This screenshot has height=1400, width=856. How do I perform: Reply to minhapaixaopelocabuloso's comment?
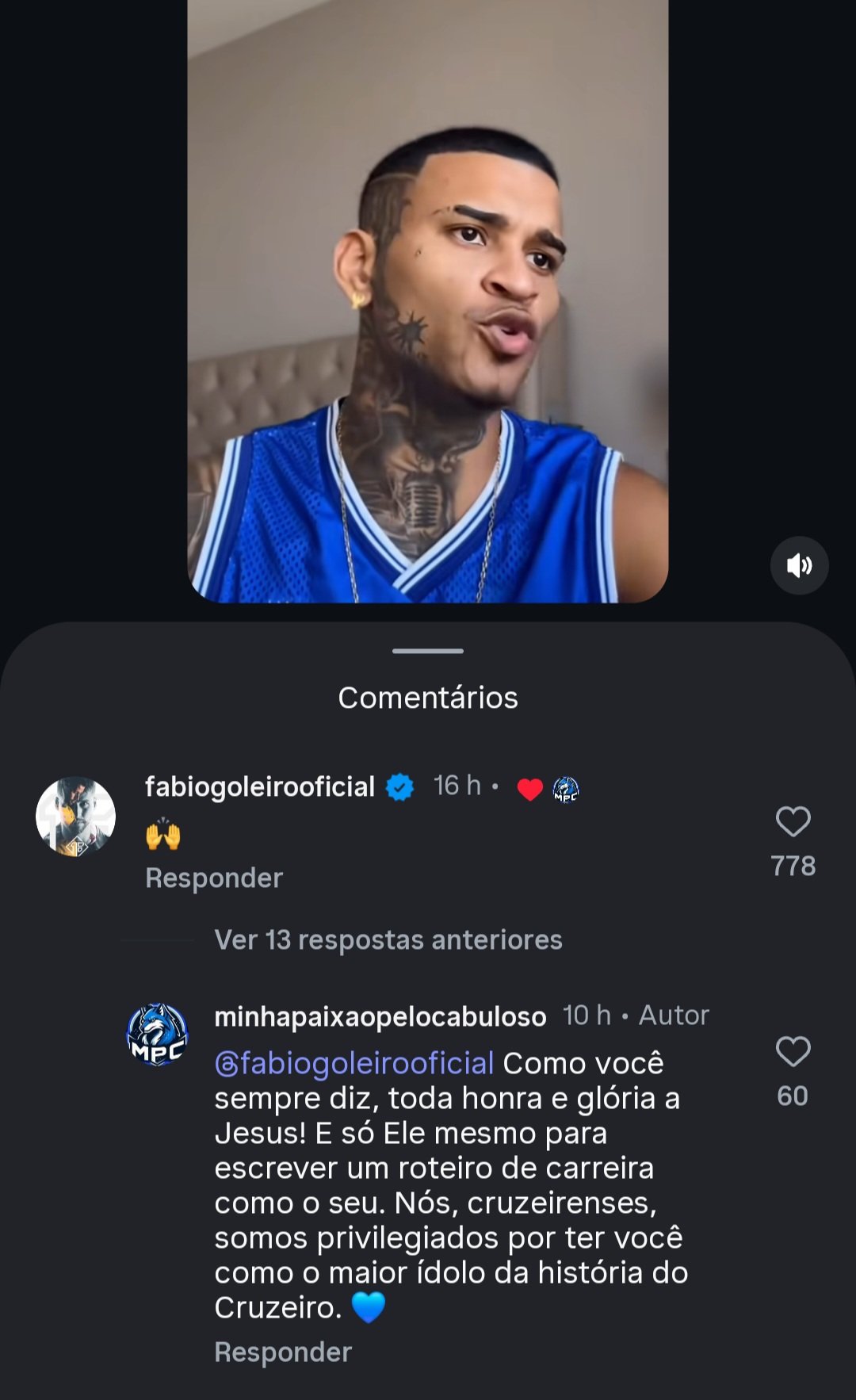tap(283, 1352)
